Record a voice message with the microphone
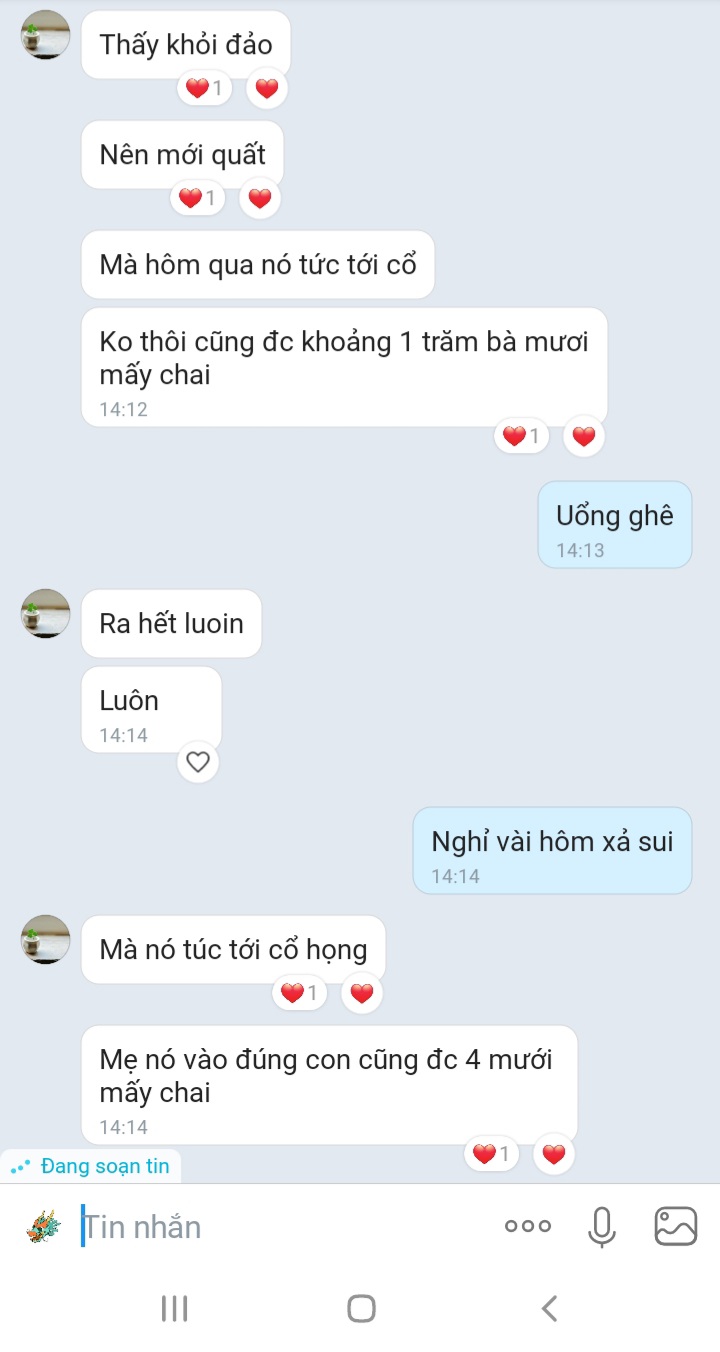 click(602, 1227)
